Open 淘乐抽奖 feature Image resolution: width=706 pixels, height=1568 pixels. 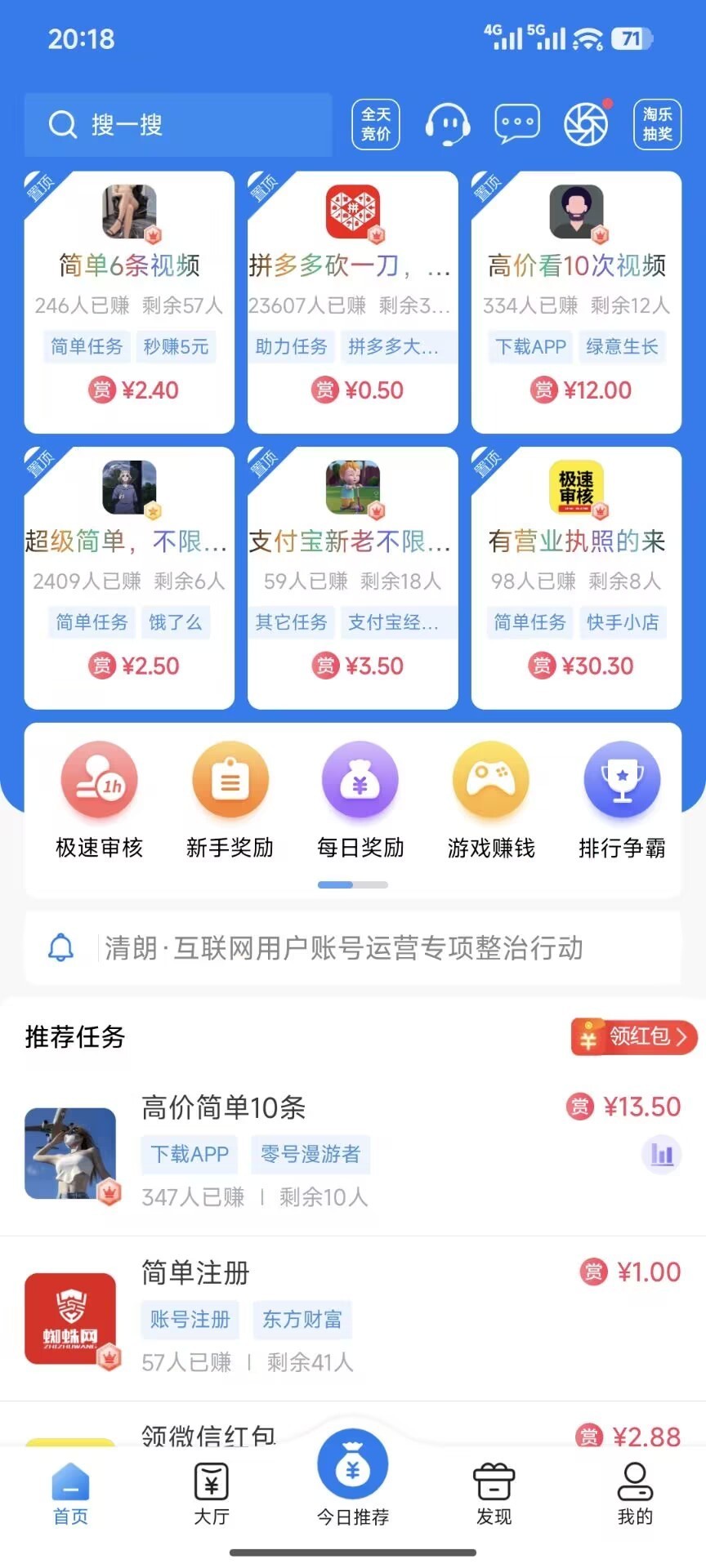point(656,124)
